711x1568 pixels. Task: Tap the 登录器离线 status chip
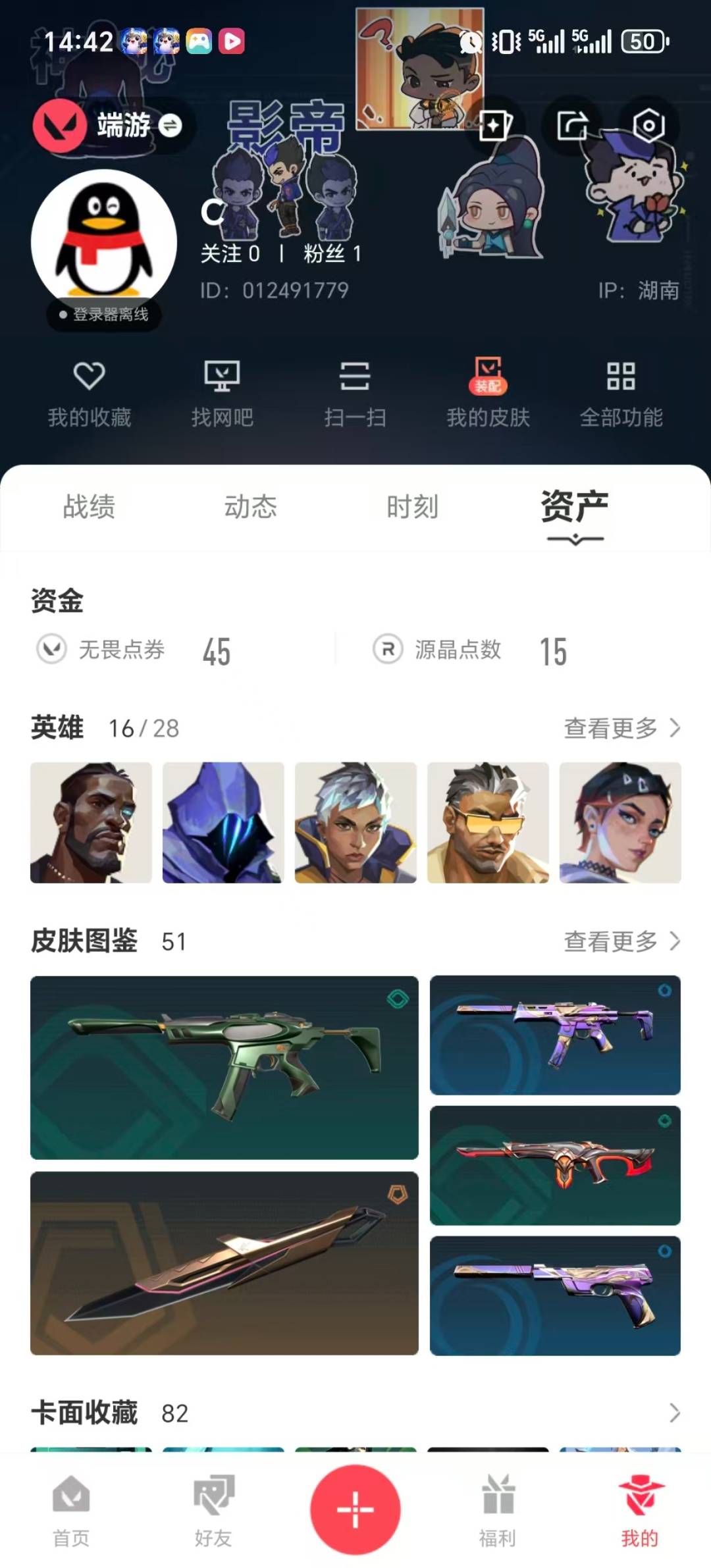pyautogui.click(x=102, y=315)
